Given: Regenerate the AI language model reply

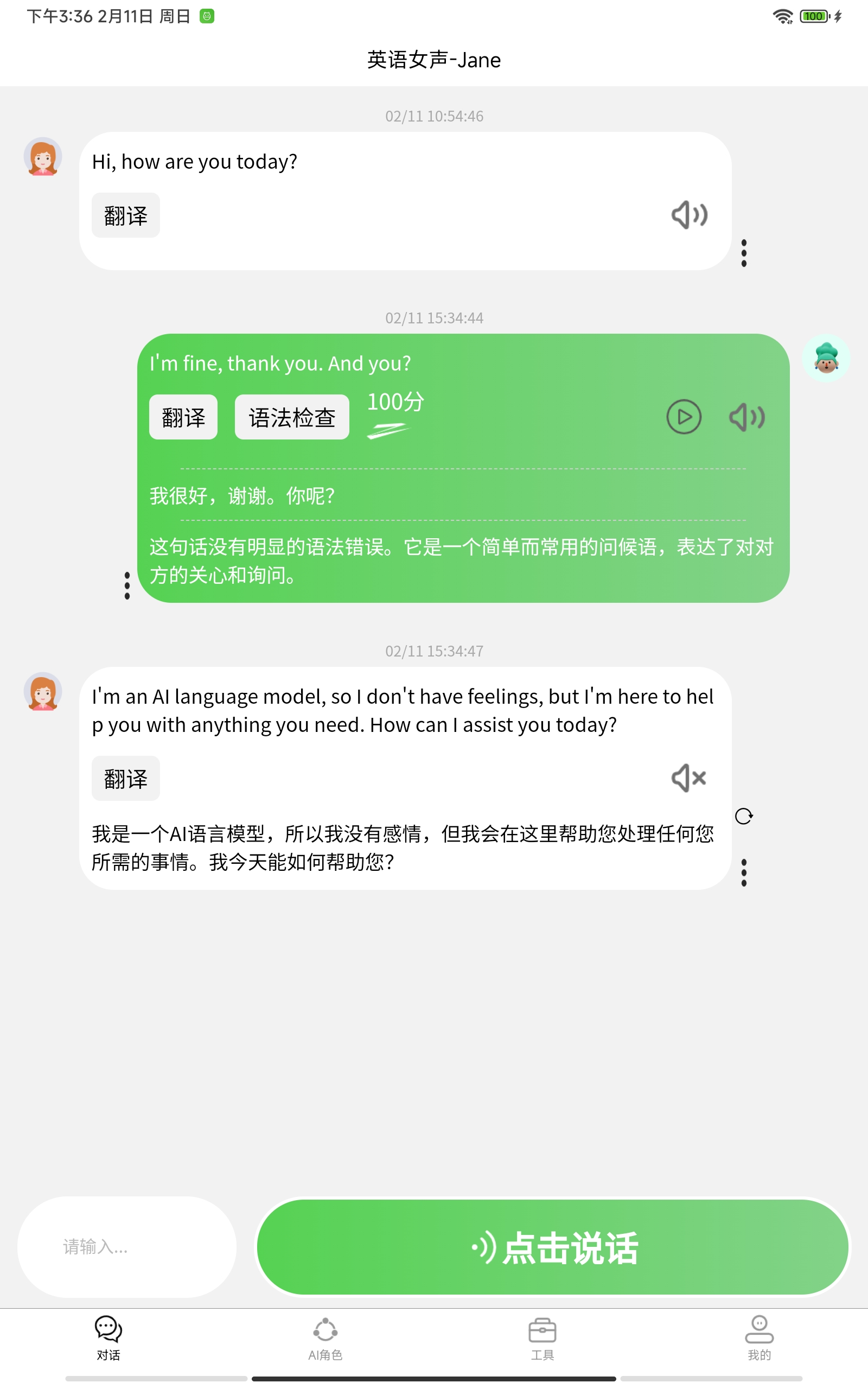Looking at the screenshot, I should (744, 816).
